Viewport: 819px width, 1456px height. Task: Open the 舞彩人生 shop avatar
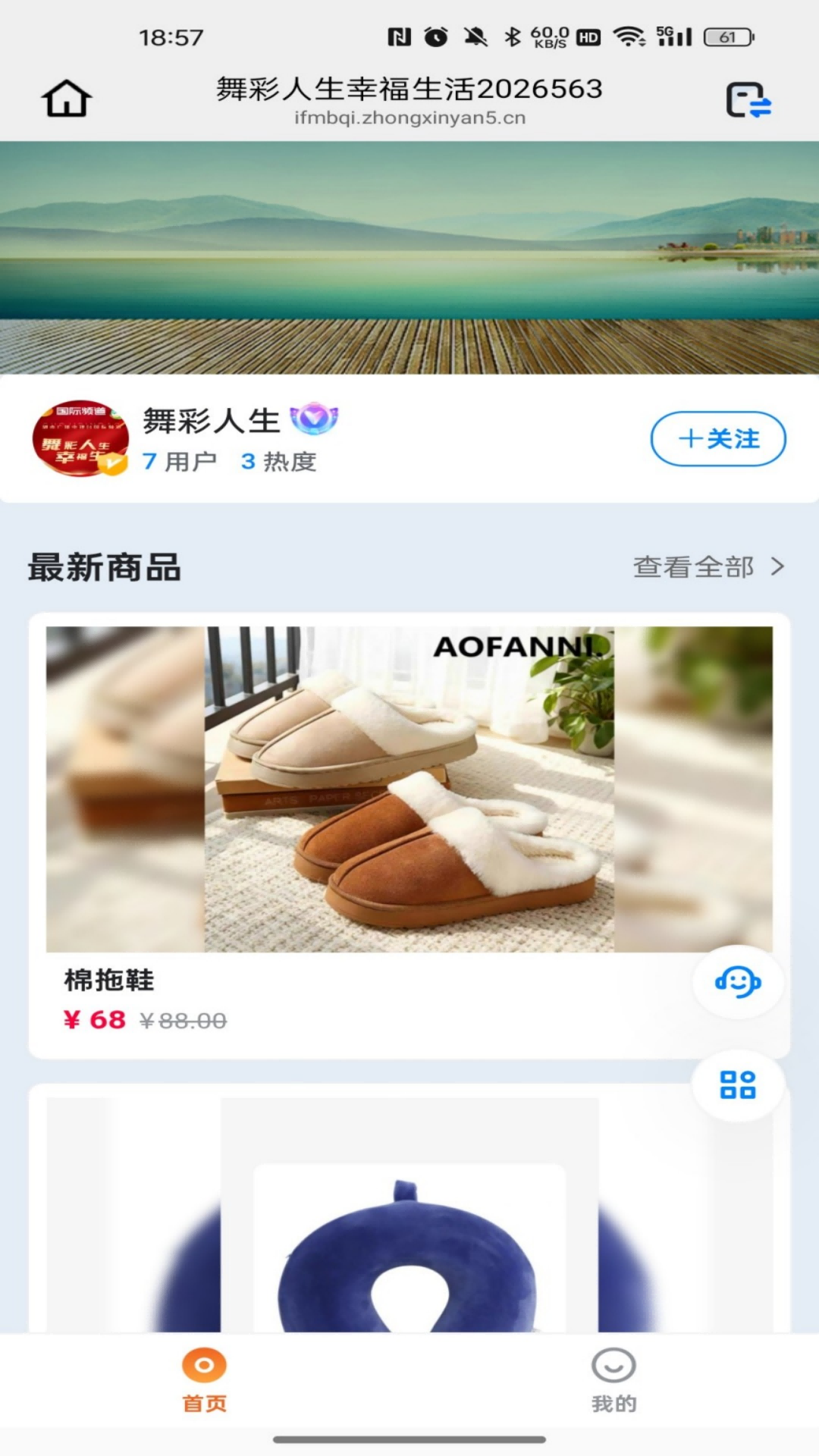[x=82, y=439]
